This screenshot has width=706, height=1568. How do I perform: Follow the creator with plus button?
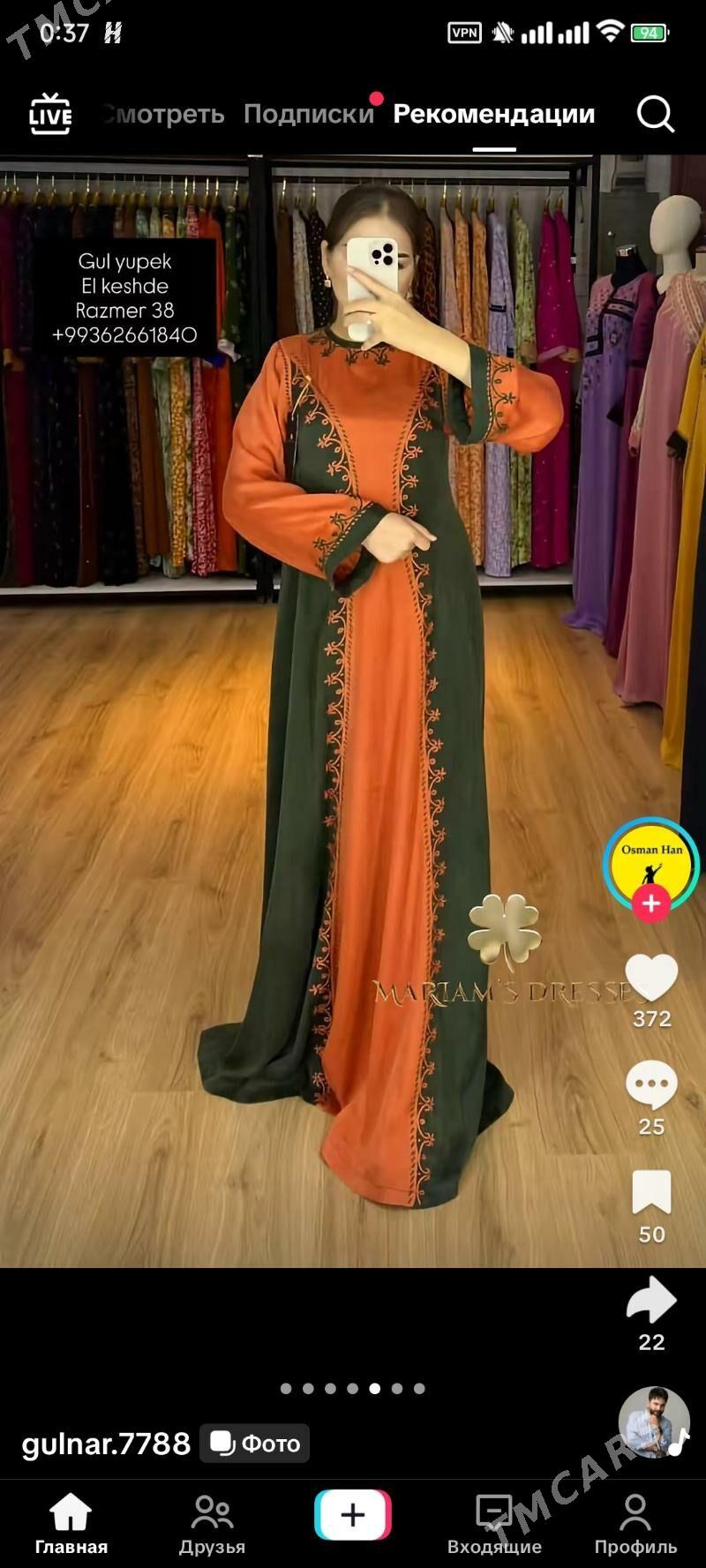click(651, 904)
